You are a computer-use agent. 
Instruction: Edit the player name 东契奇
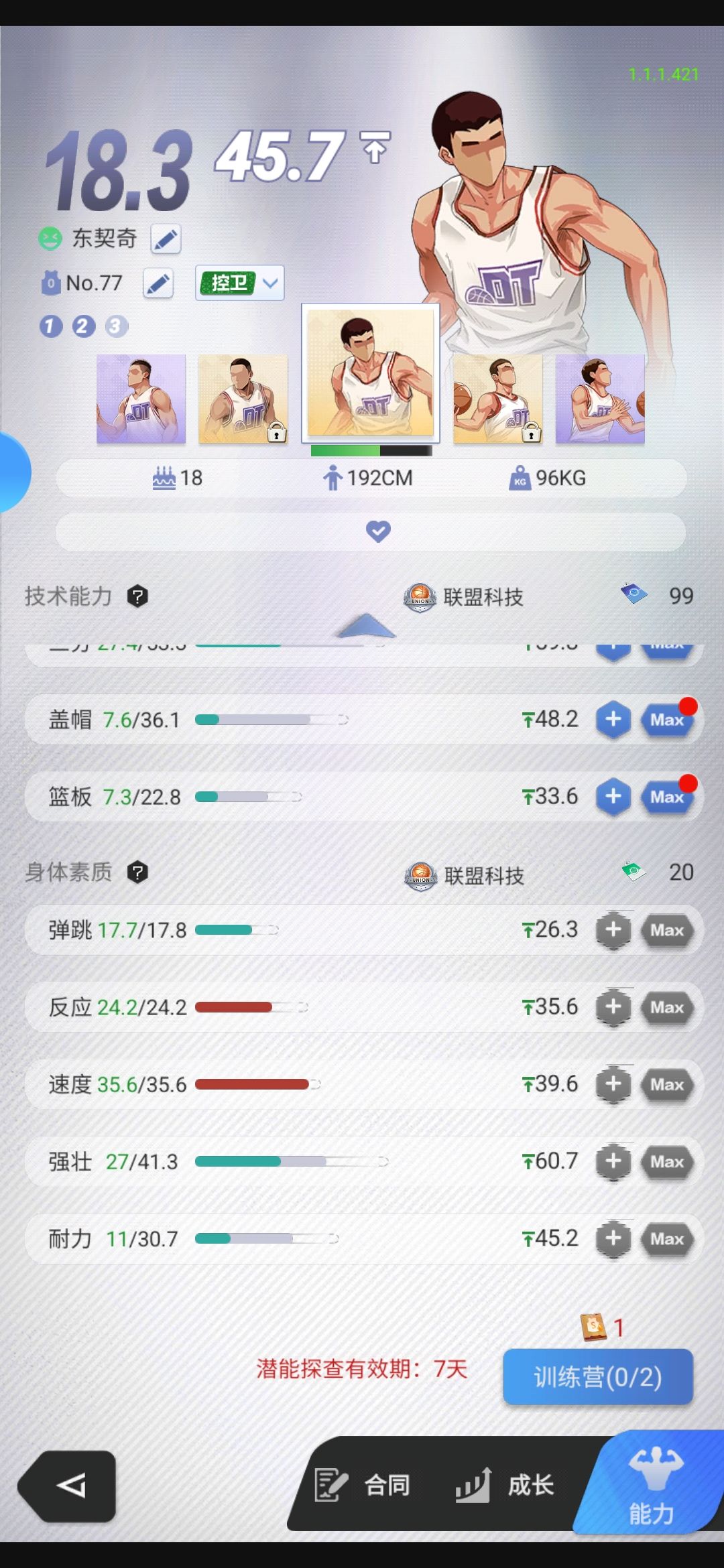click(x=166, y=239)
